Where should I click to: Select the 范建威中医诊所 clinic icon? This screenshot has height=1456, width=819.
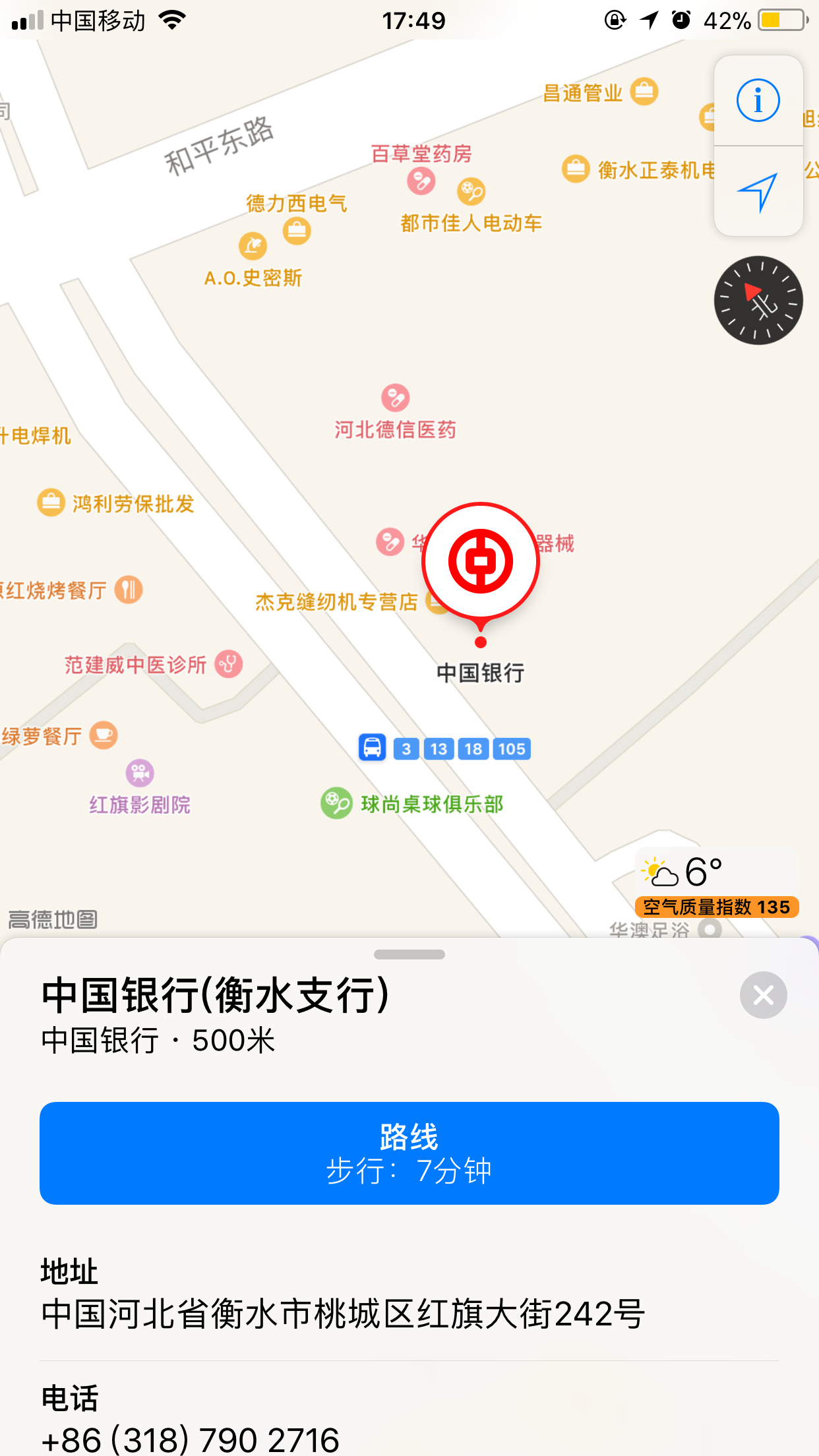click(228, 664)
